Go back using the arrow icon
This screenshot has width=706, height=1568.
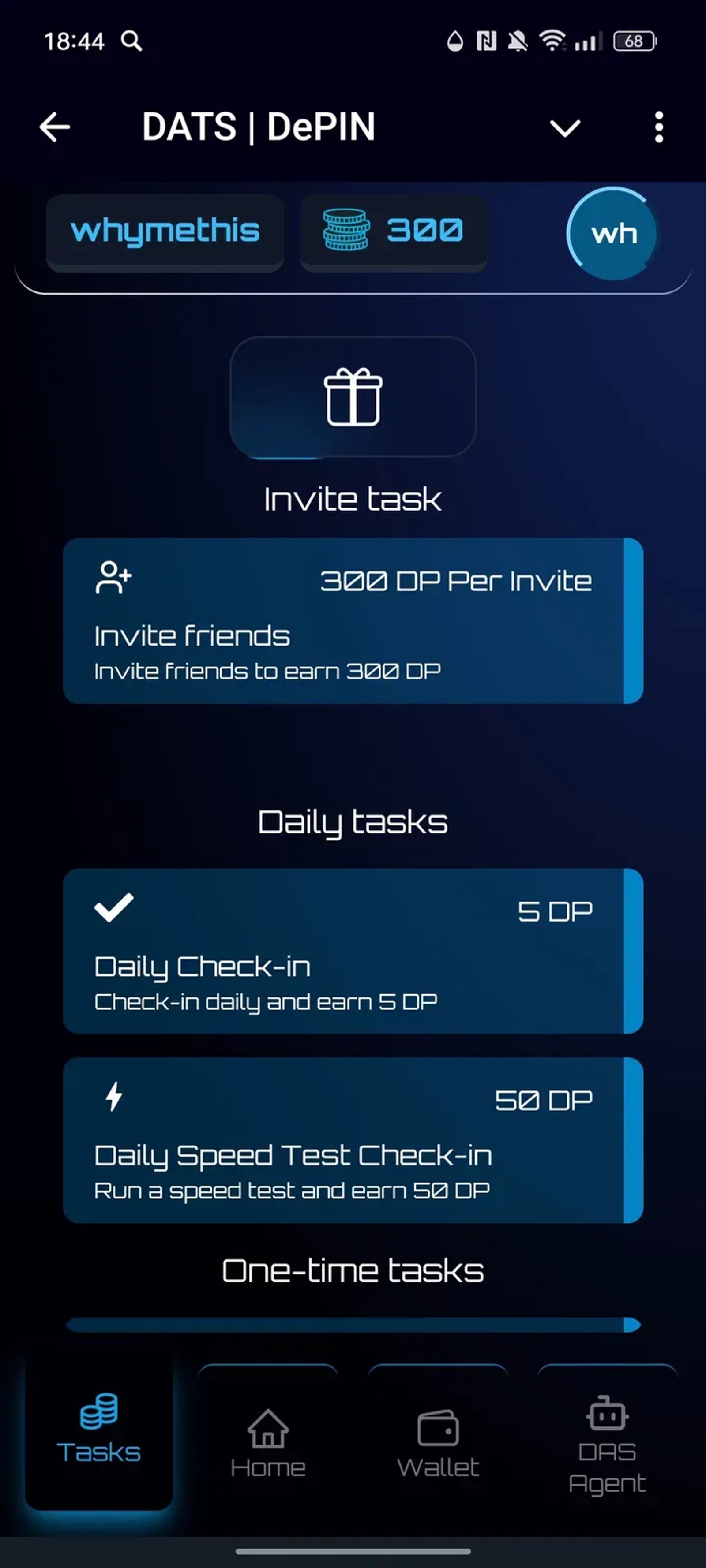[x=55, y=127]
